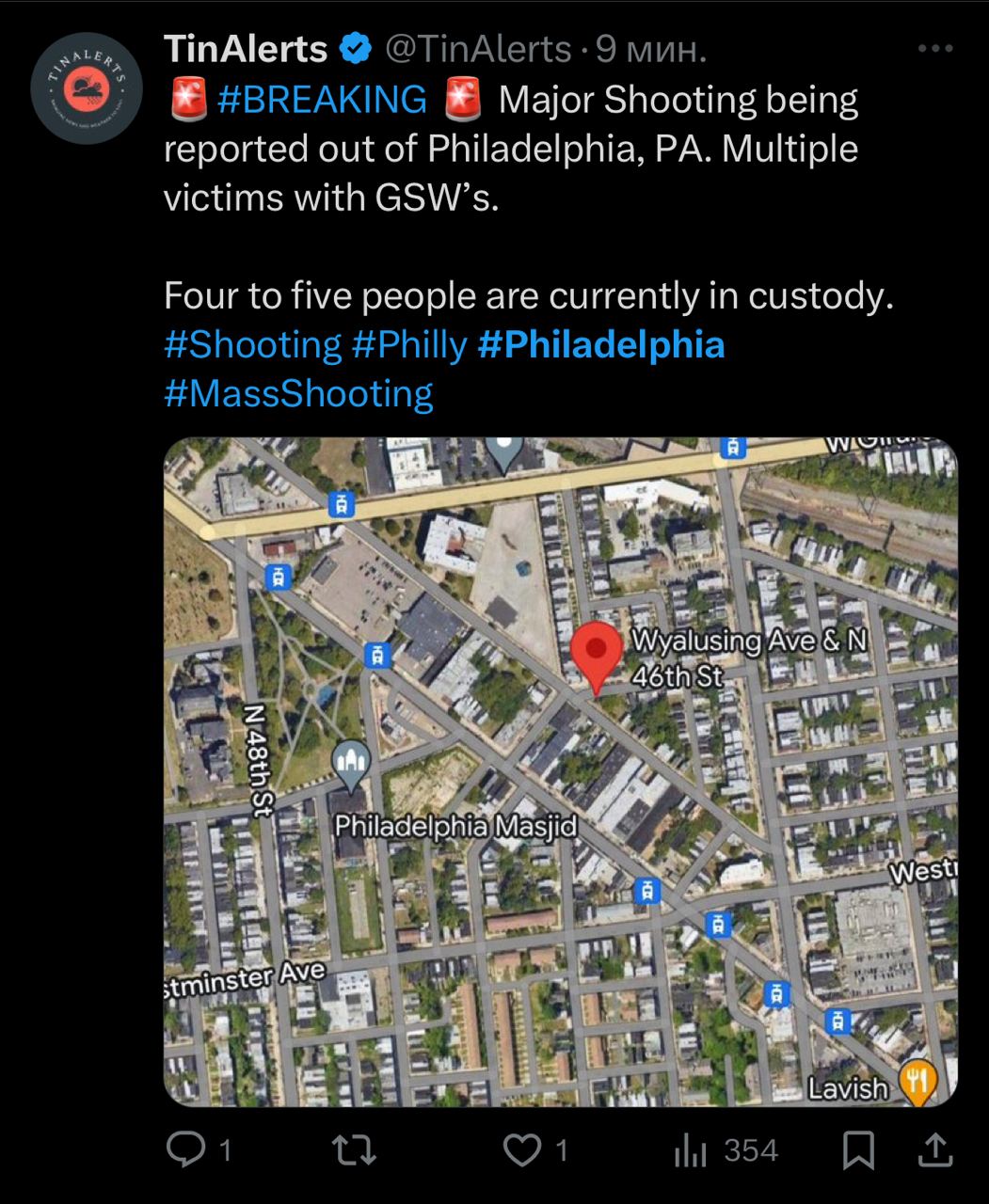The image size is (989, 1204).
Task: Open the #Shooting hashtag
Action: [252, 345]
